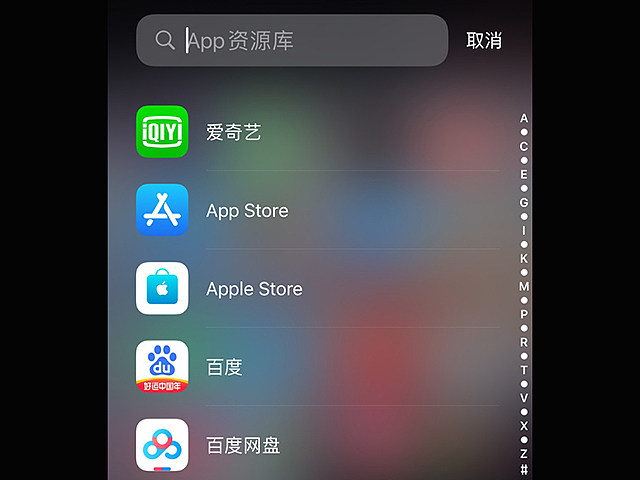Open the 百度 app
The image size is (640, 480).
(162, 367)
